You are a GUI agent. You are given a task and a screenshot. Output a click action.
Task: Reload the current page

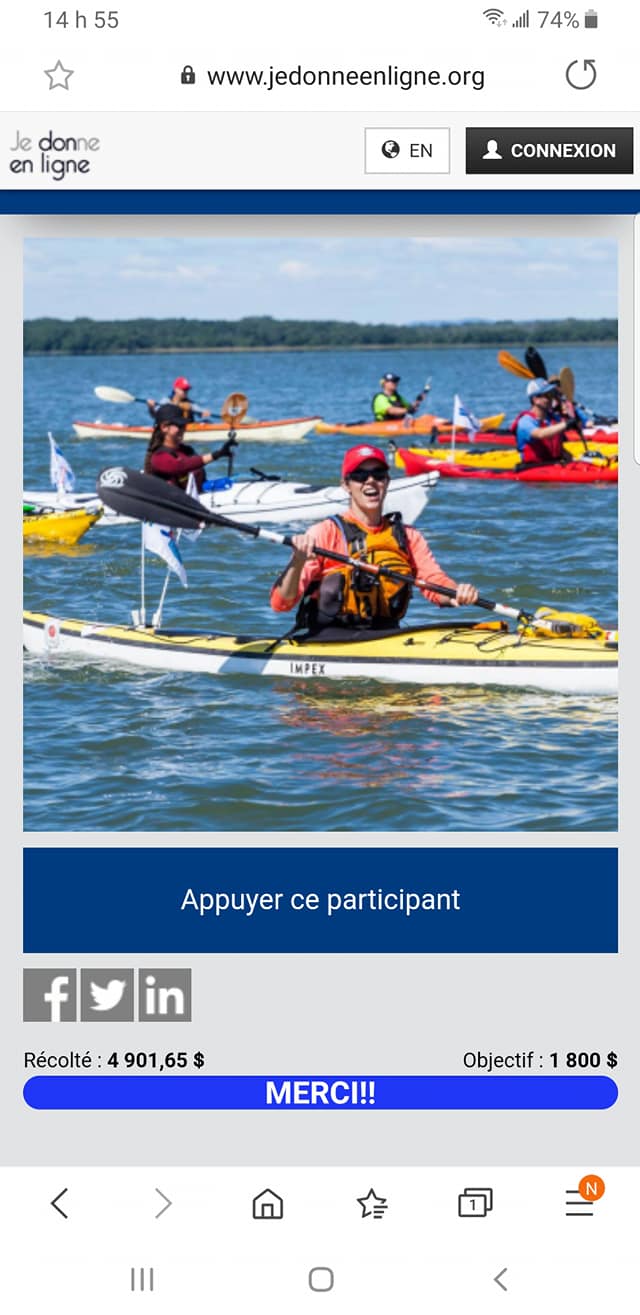coord(581,76)
